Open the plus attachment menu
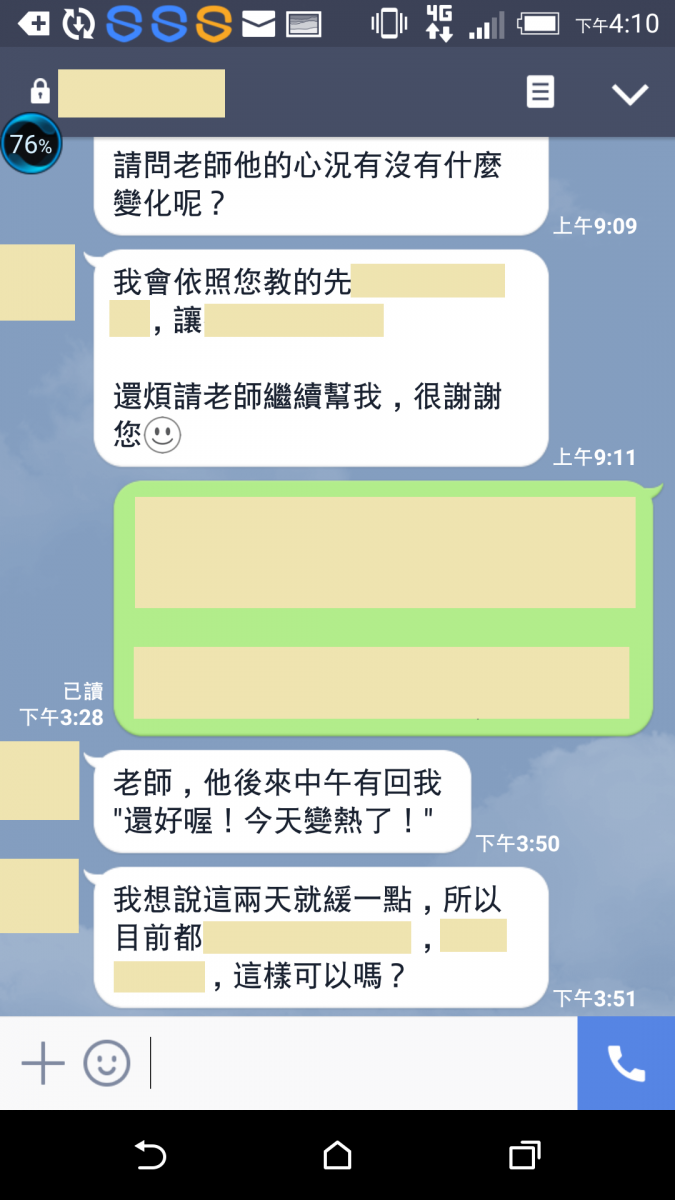Image resolution: width=675 pixels, height=1200 pixels. tap(43, 1063)
